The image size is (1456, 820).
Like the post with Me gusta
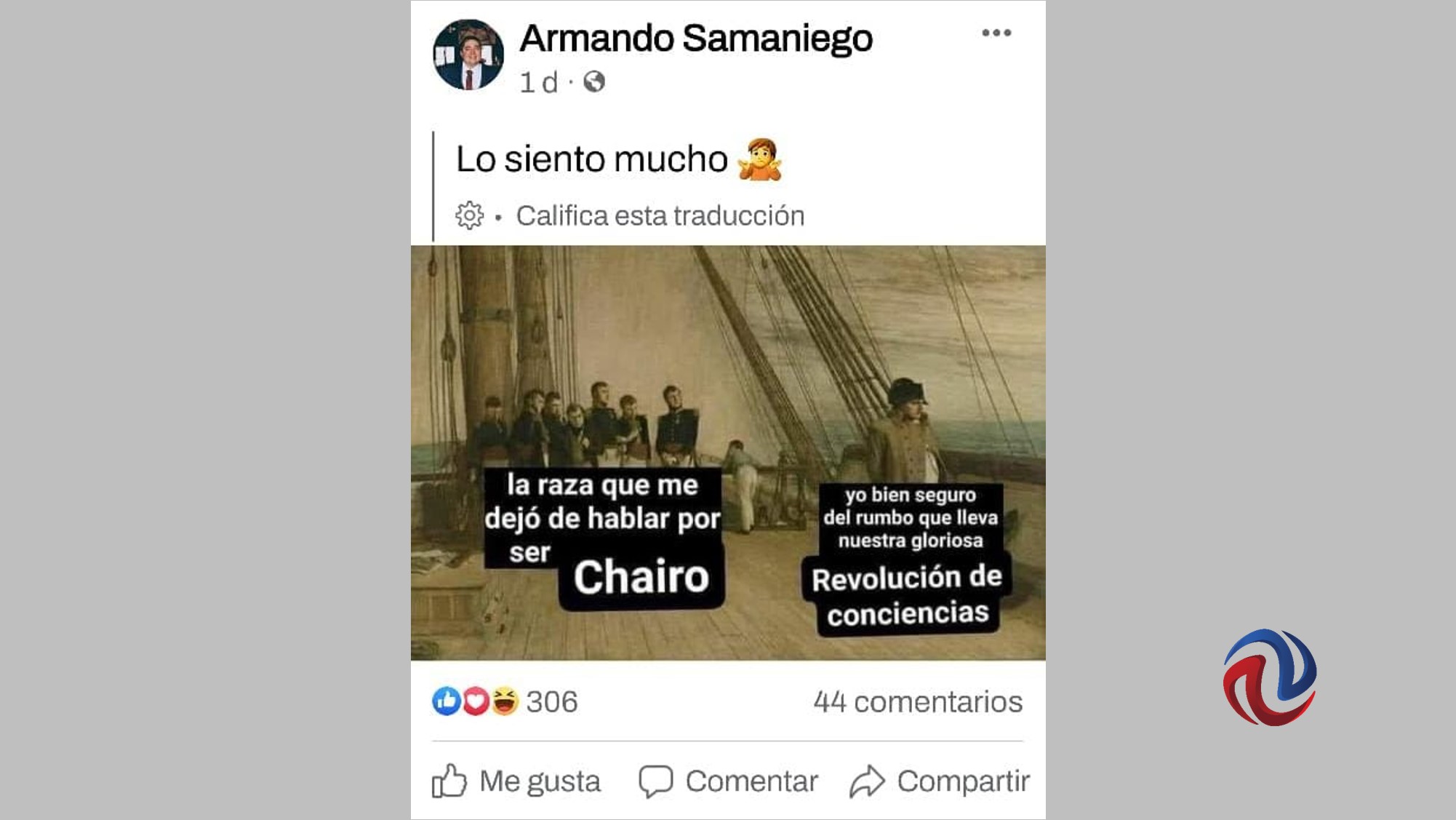click(516, 781)
